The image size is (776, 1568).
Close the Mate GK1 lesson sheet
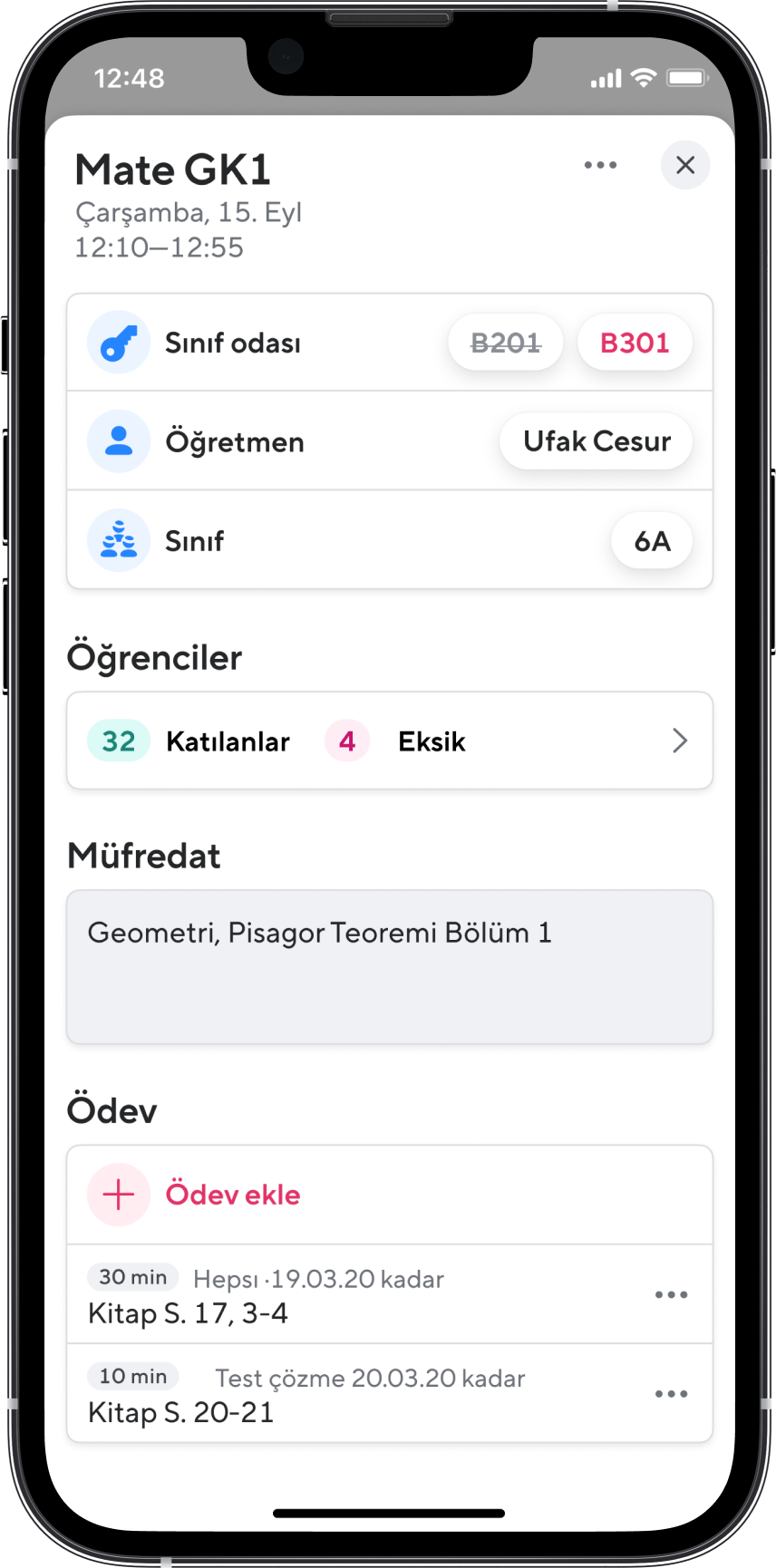(685, 165)
